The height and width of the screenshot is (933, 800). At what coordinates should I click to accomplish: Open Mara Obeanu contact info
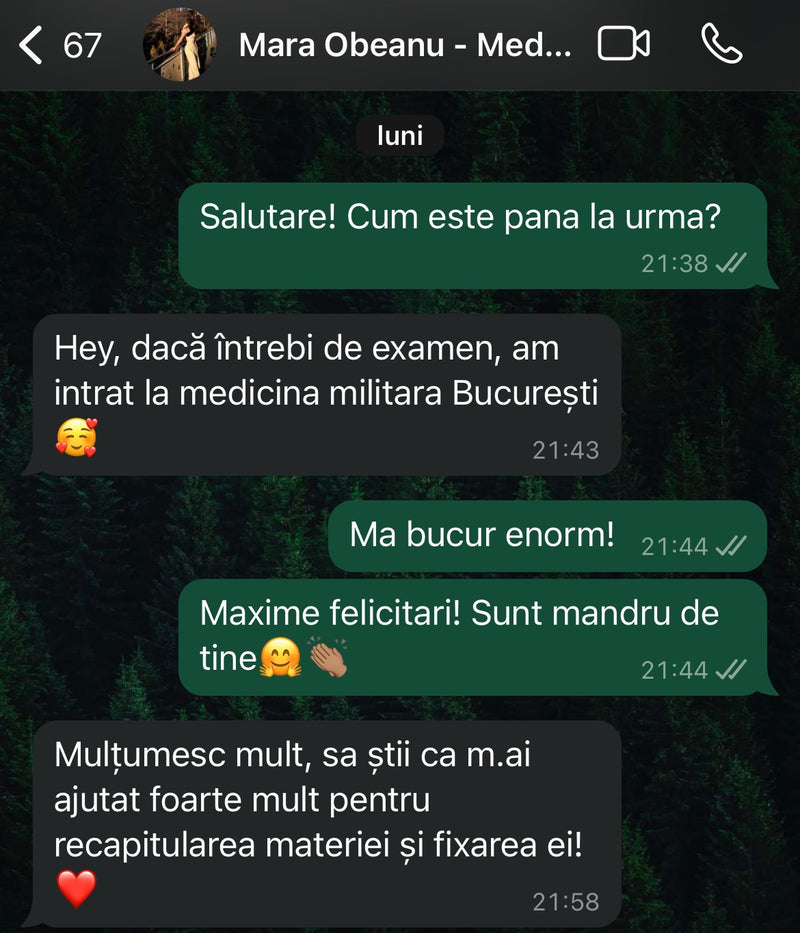pyautogui.click(x=405, y=45)
